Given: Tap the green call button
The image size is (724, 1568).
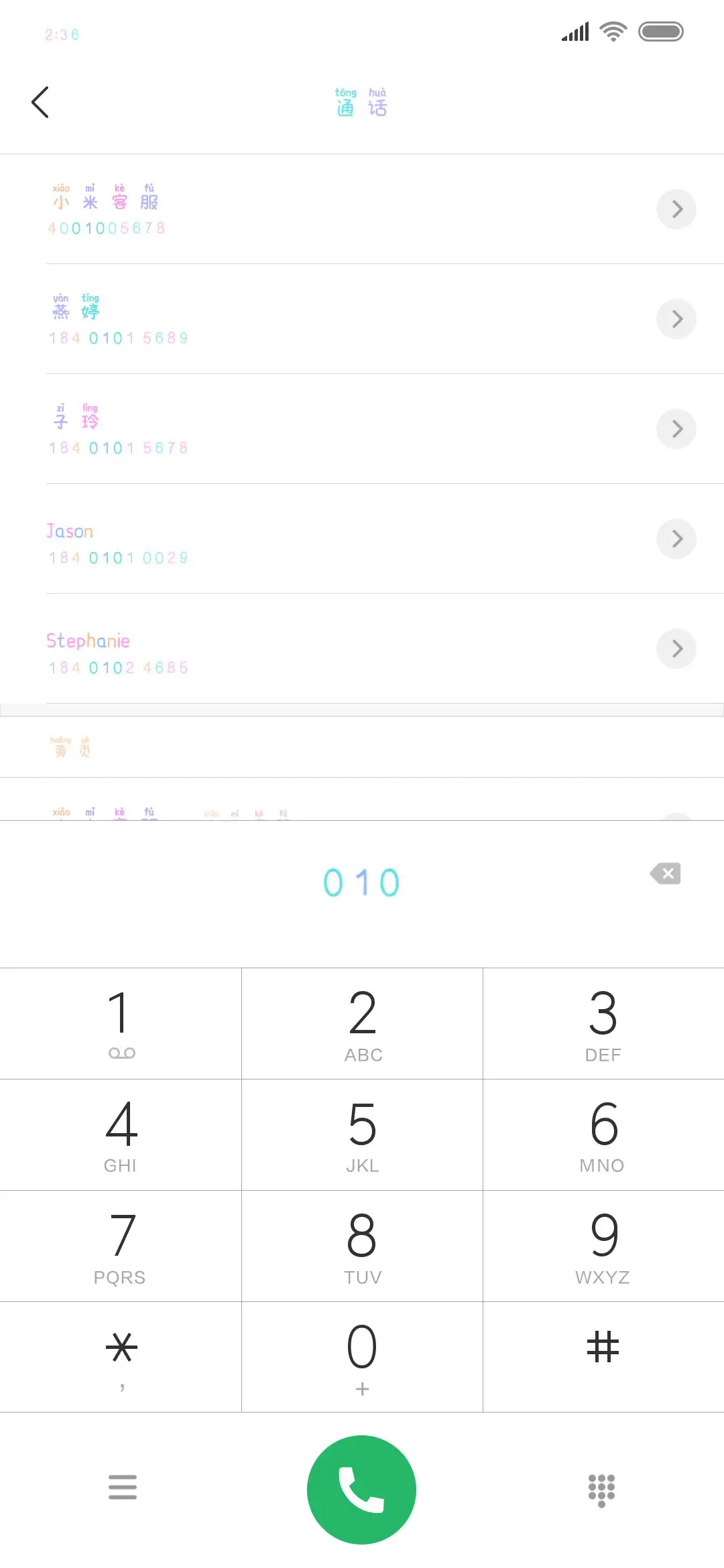Looking at the screenshot, I should point(361,1488).
